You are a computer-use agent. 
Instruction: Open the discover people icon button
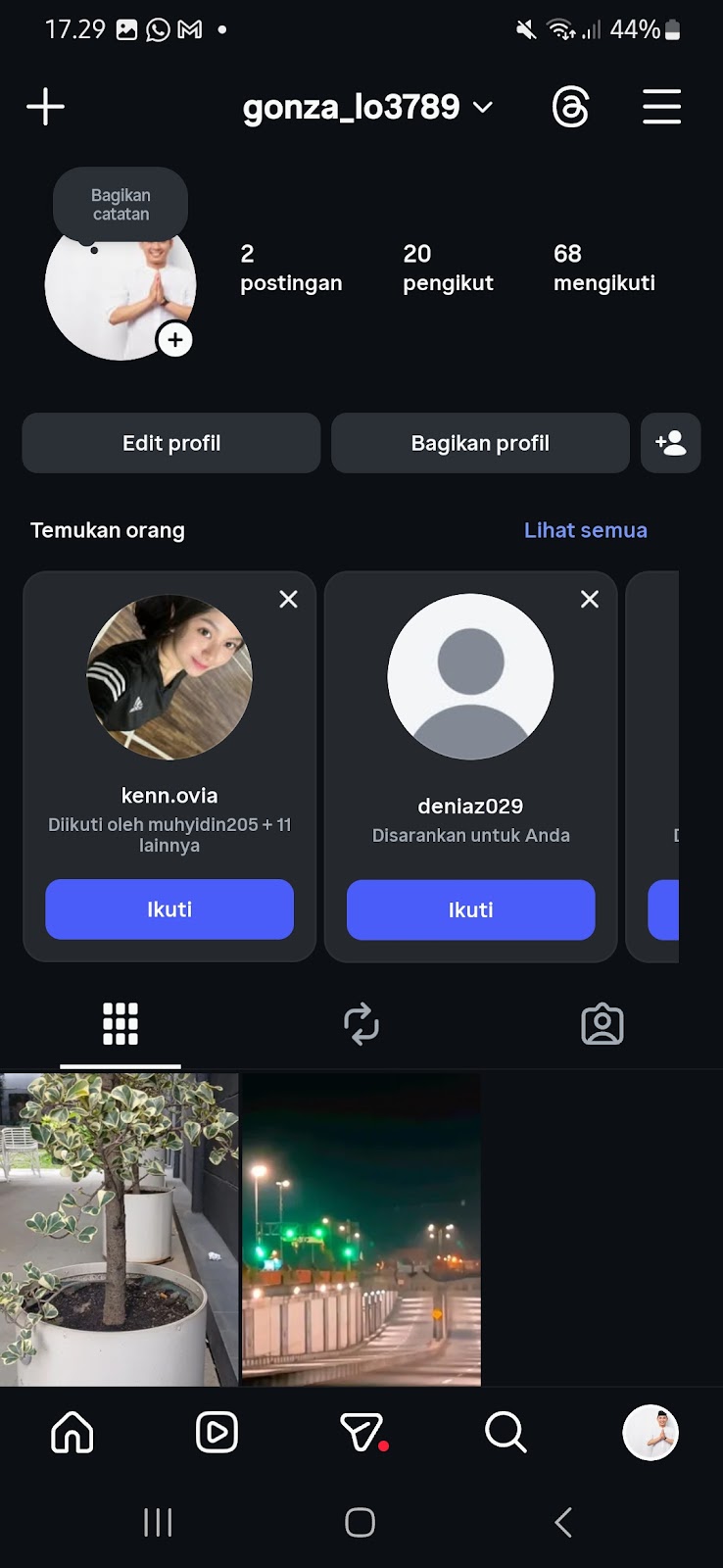coord(671,443)
